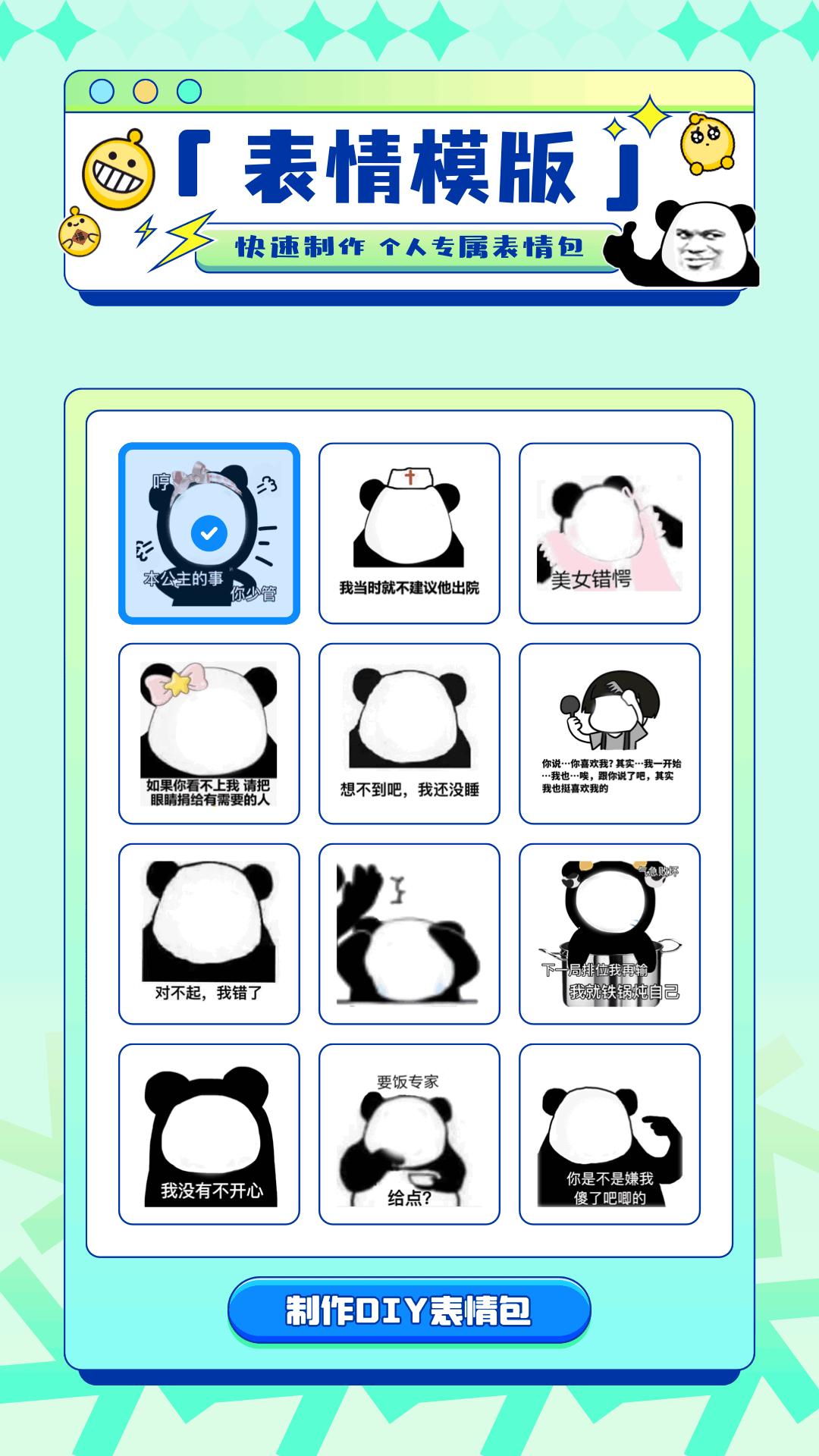The width and height of the screenshot is (819, 1456).
Task: Select the pink bow panda 如果你看不上我 template
Action: tap(209, 733)
